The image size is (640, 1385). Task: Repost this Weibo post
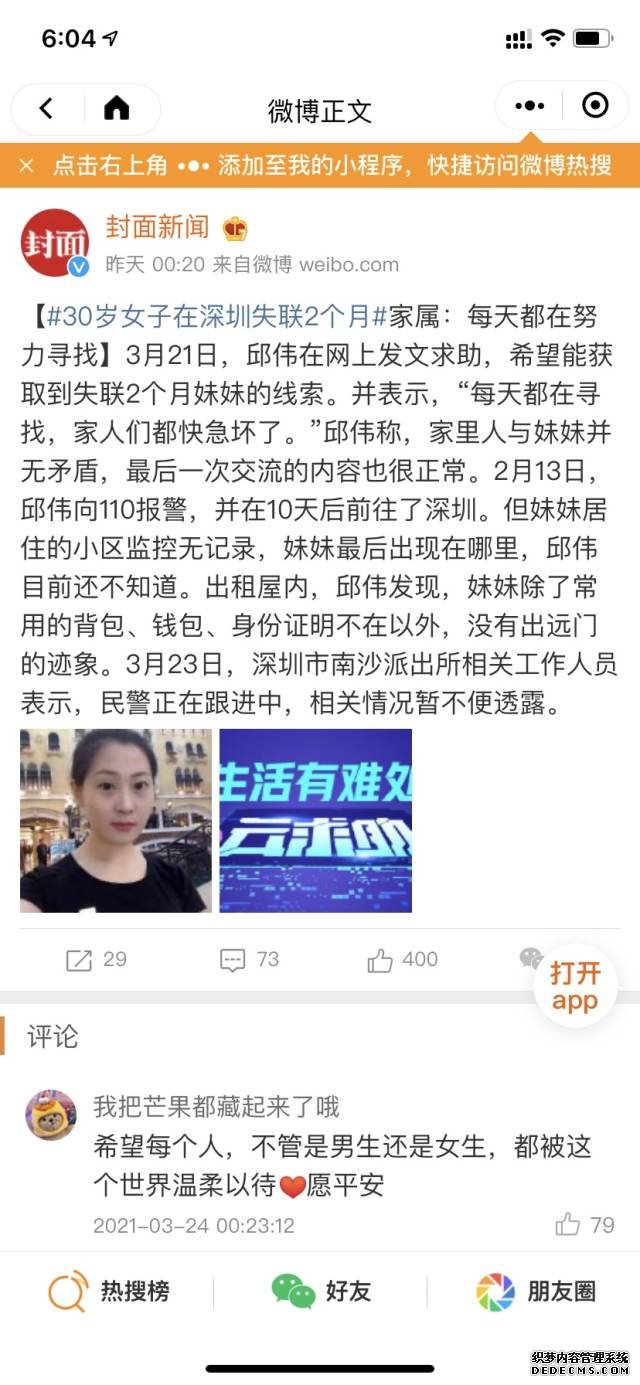click(x=96, y=960)
